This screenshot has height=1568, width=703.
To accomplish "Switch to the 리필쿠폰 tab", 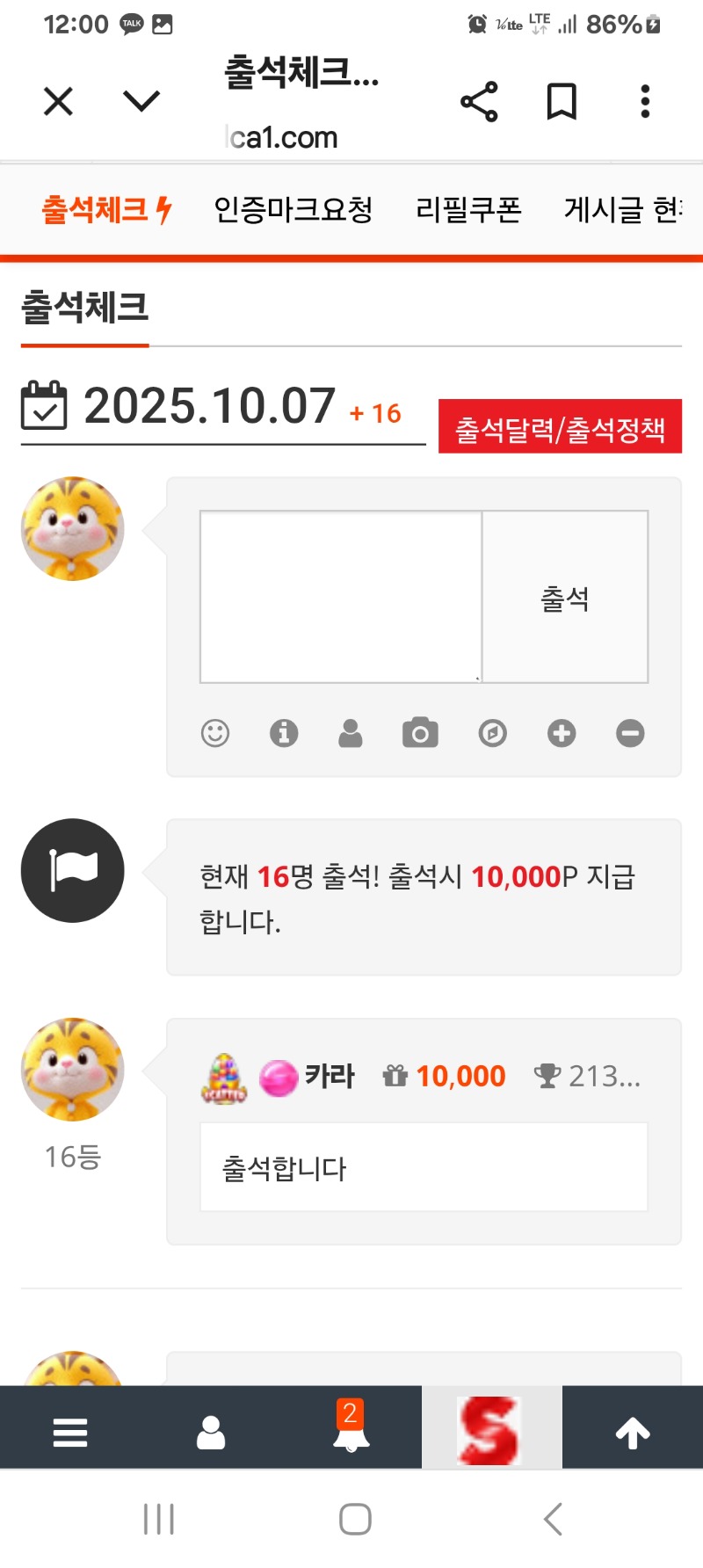I will coord(468,210).
